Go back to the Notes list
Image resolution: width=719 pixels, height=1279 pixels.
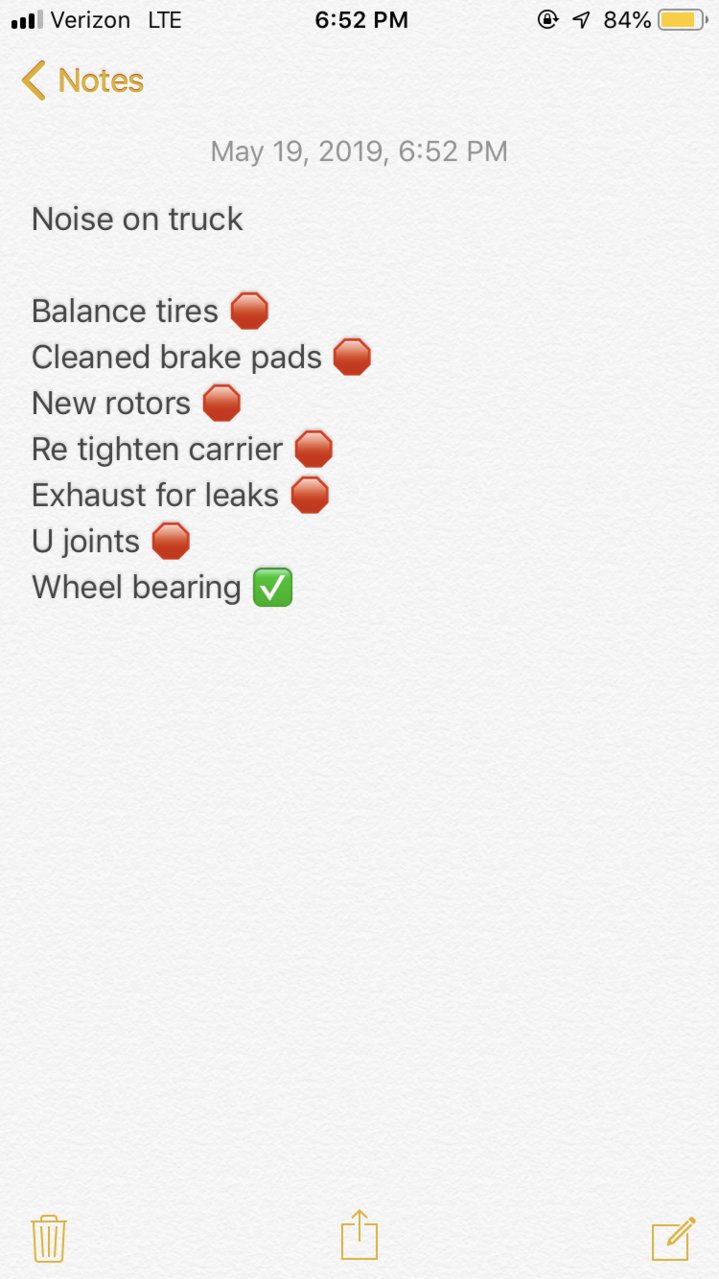[82, 80]
